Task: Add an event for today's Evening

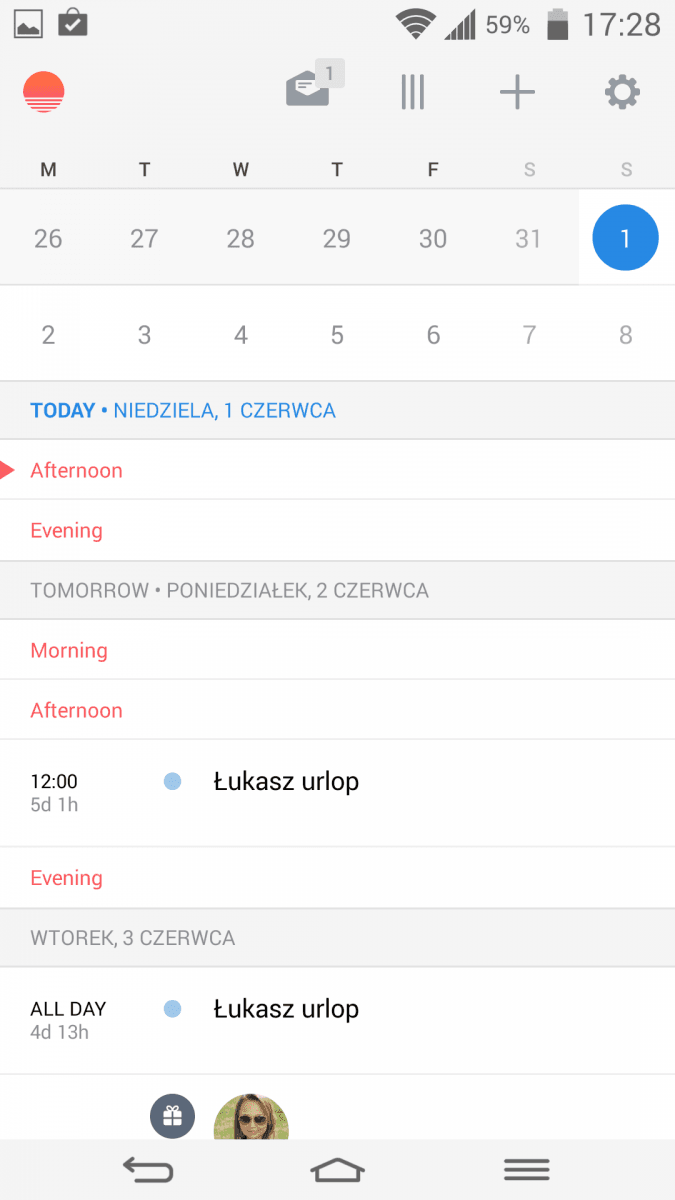Action: tap(337, 530)
